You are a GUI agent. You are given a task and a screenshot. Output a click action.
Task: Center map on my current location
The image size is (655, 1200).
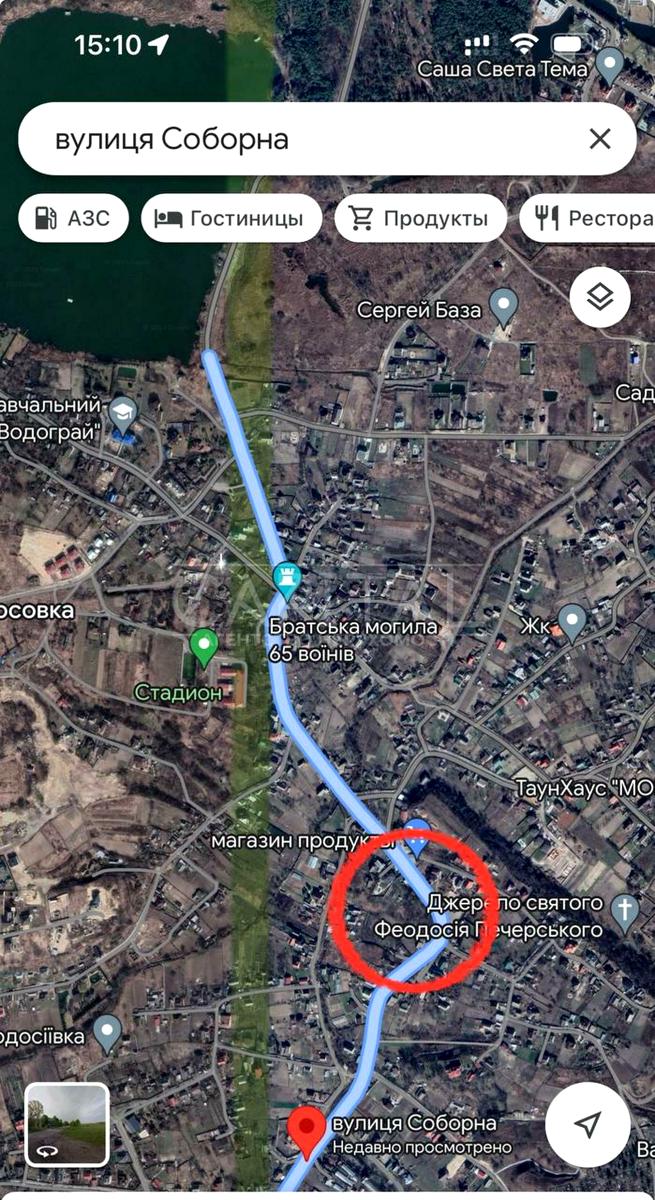589,1124
